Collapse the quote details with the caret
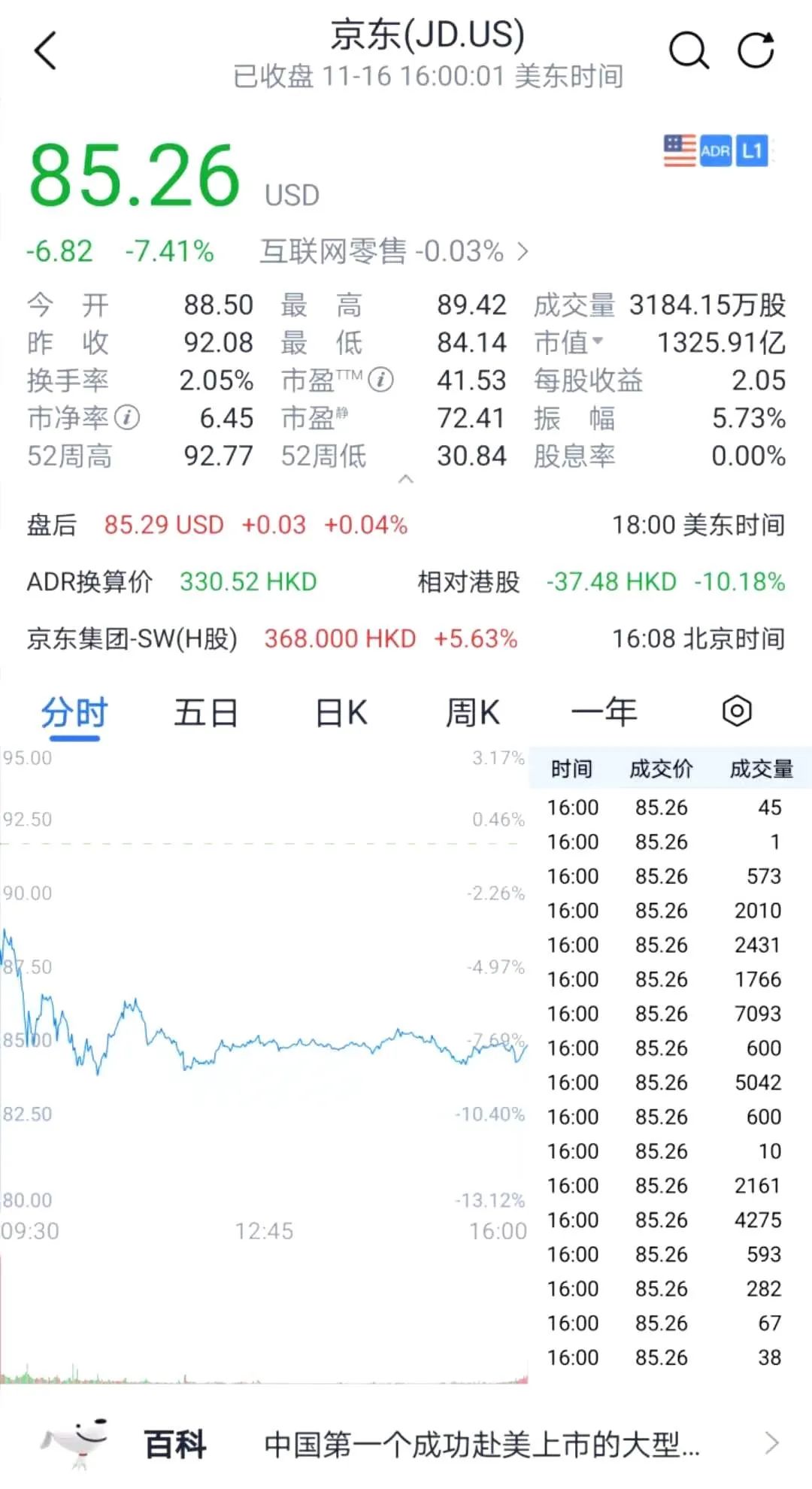 [406, 479]
